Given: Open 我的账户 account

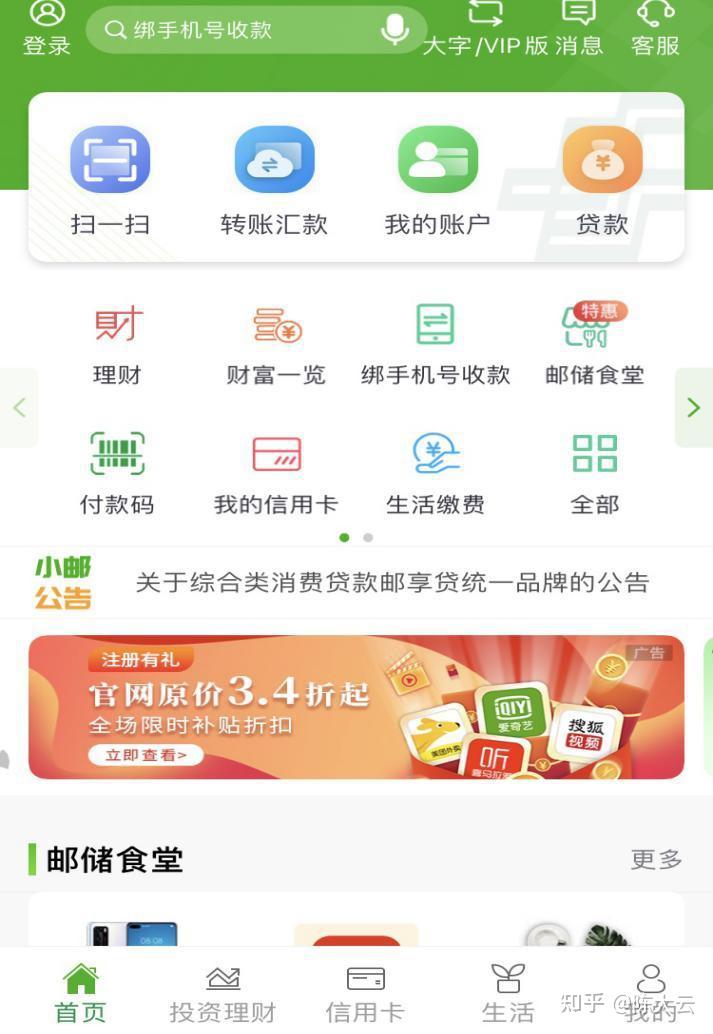Looking at the screenshot, I should pyautogui.click(x=437, y=180).
